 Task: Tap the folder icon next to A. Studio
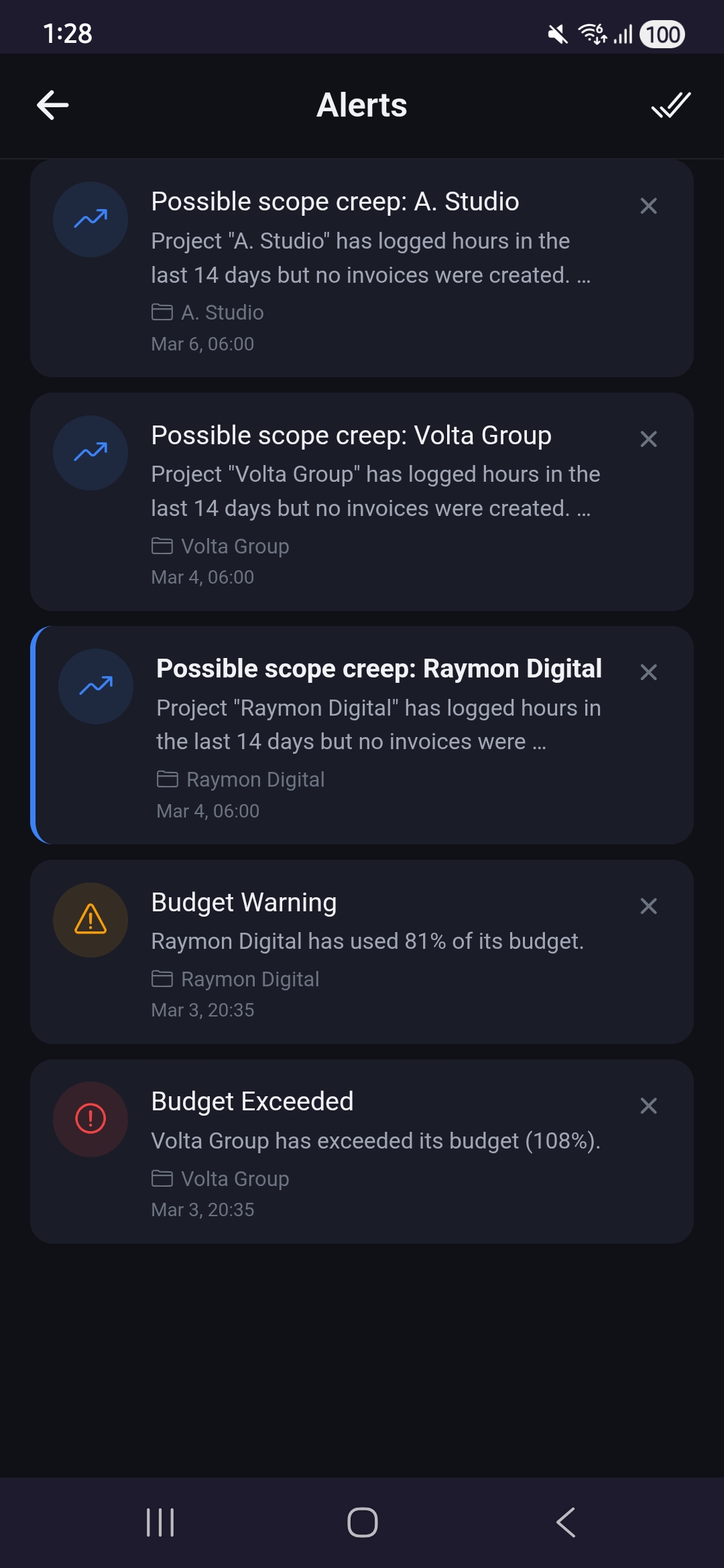161,311
